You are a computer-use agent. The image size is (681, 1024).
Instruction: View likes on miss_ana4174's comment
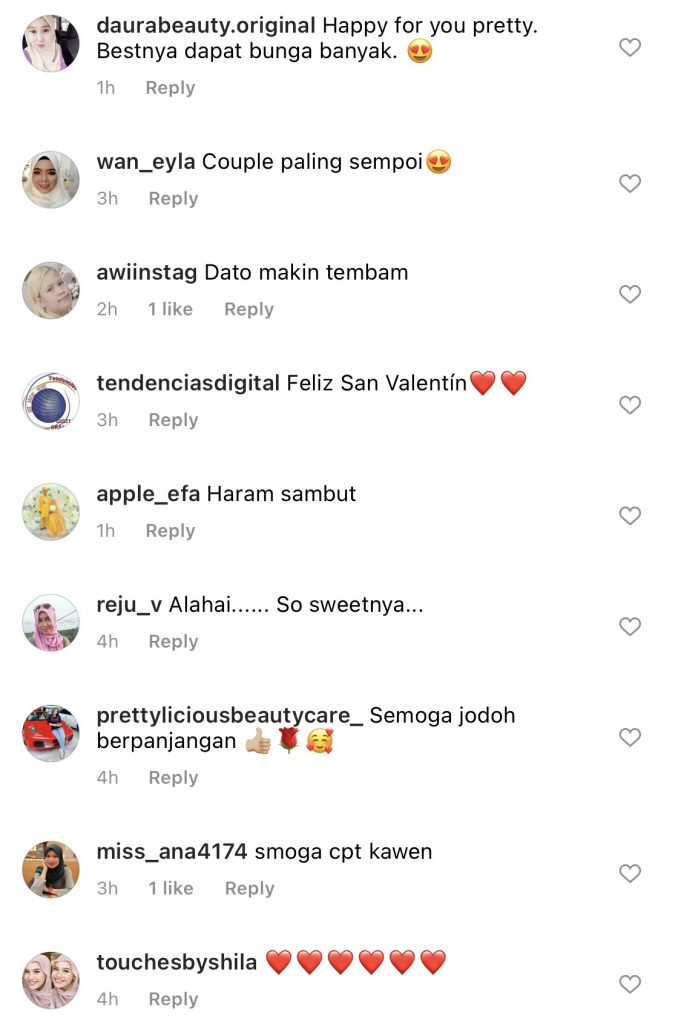[x=170, y=888]
